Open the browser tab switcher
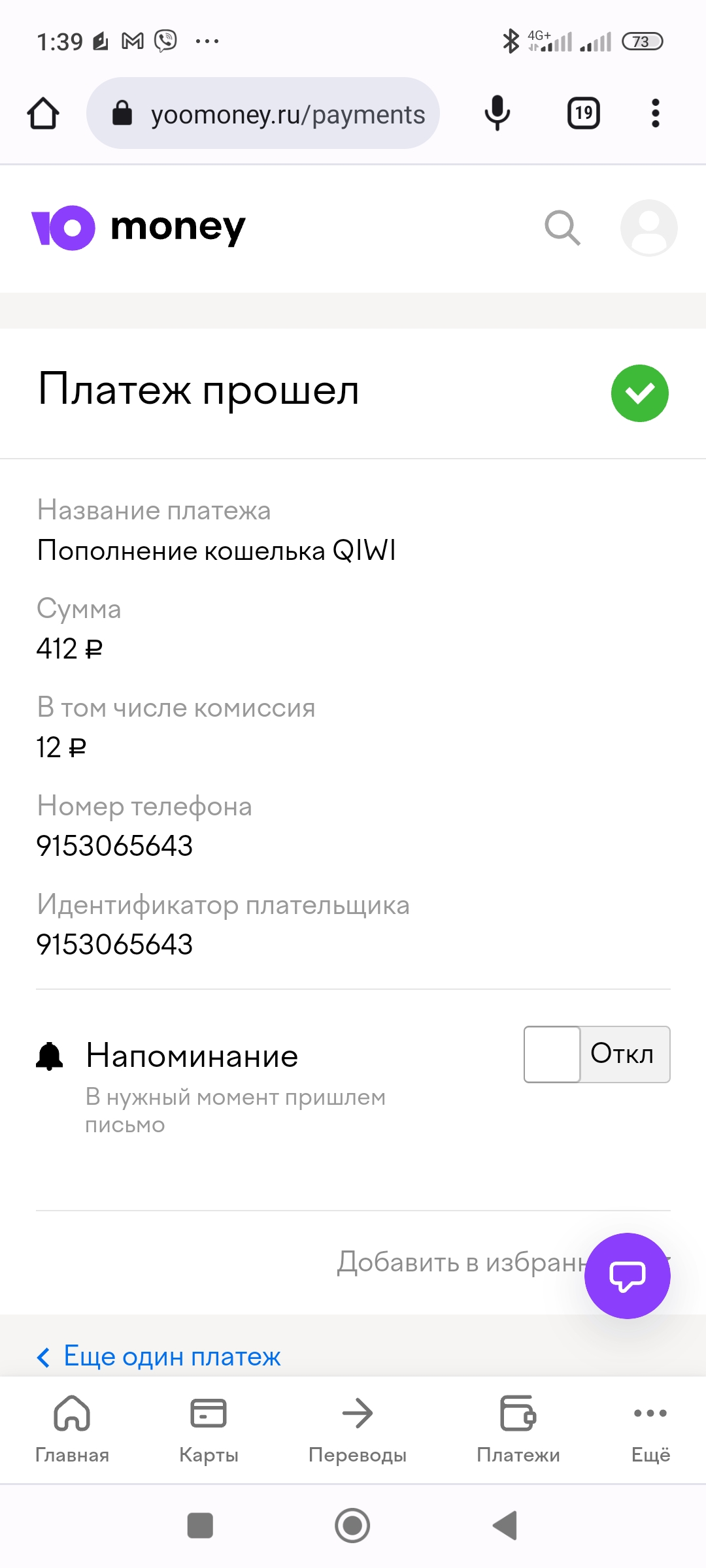The image size is (706, 1568). point(584,114)
